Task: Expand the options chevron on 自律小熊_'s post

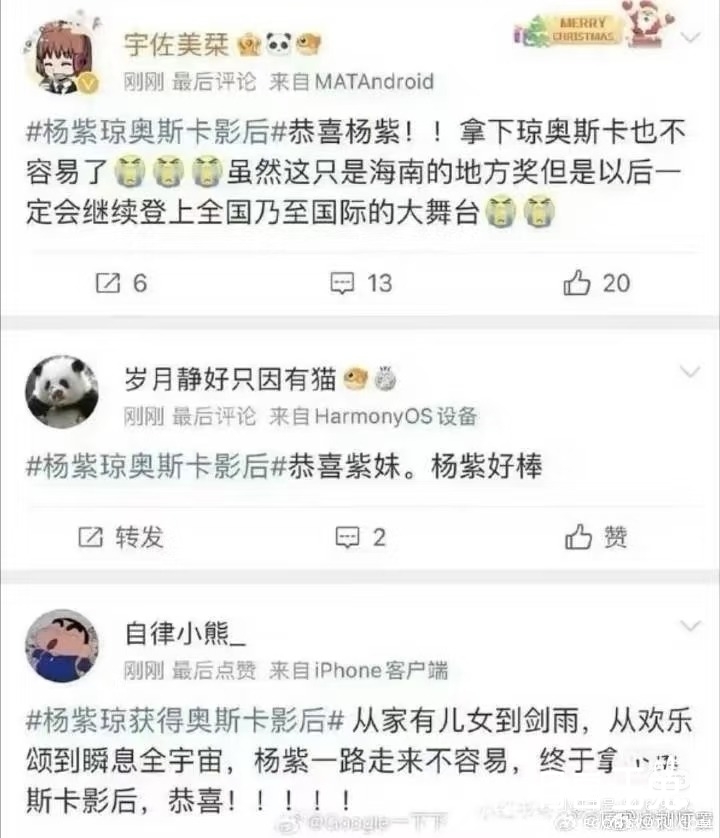Action: point(691,626)
